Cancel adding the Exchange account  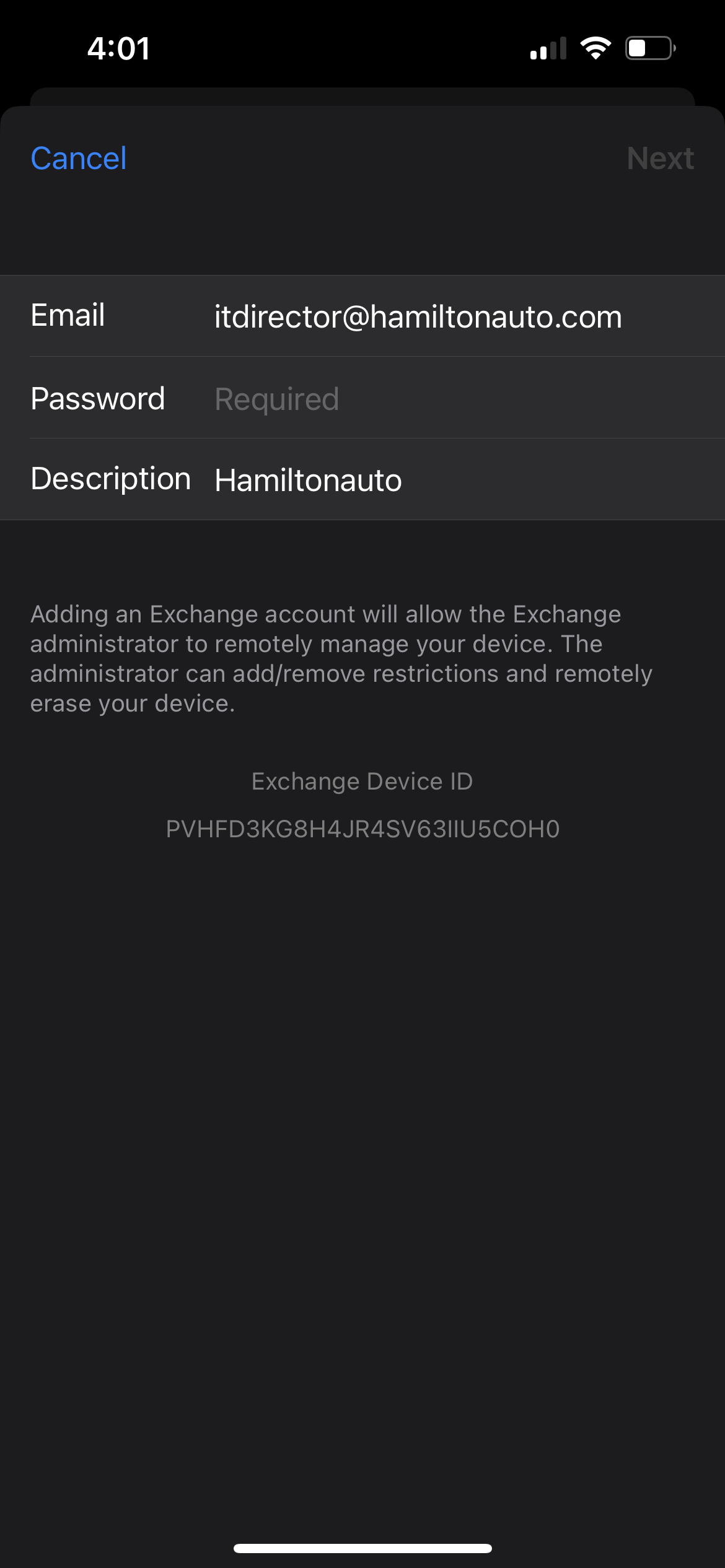pos(79,159)
